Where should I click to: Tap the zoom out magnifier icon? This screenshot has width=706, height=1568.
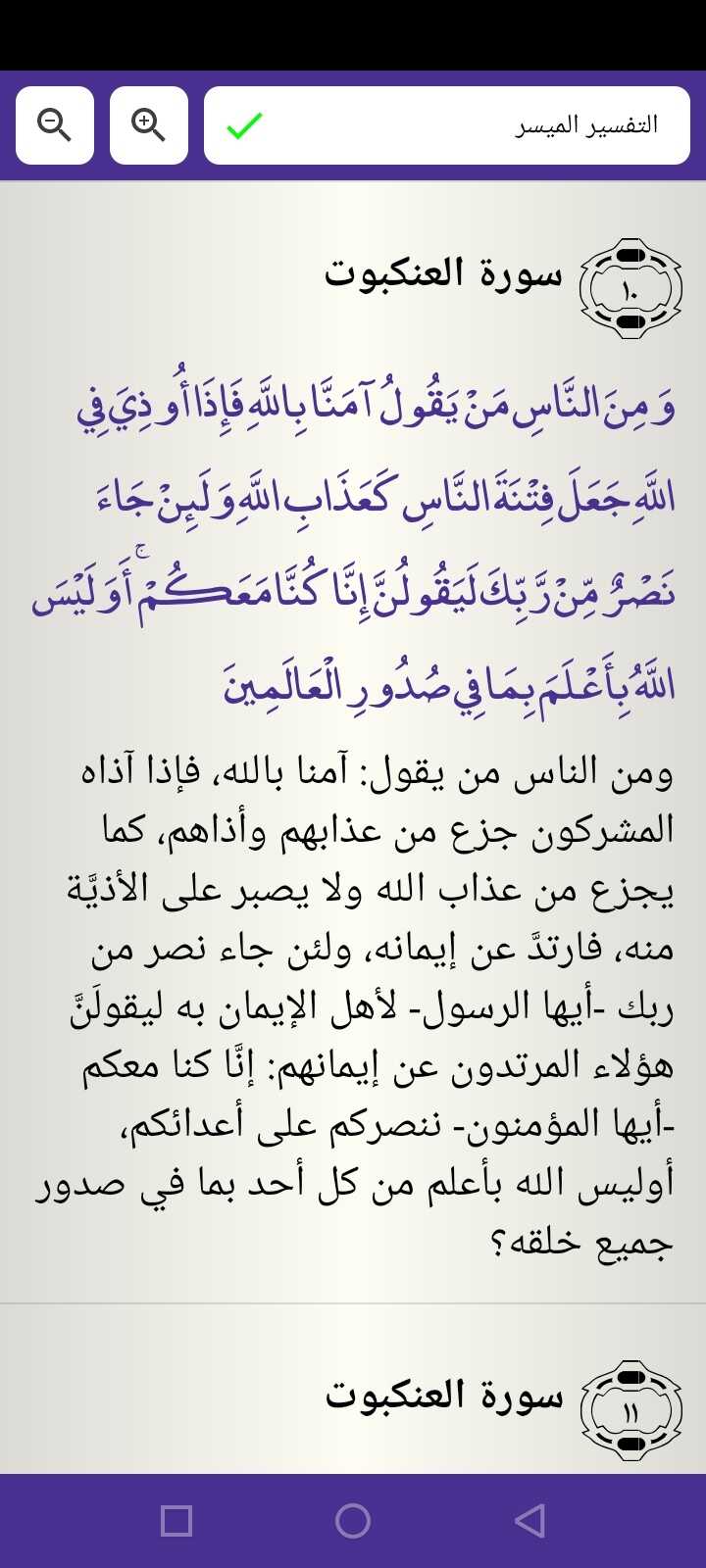pos(55,125)
